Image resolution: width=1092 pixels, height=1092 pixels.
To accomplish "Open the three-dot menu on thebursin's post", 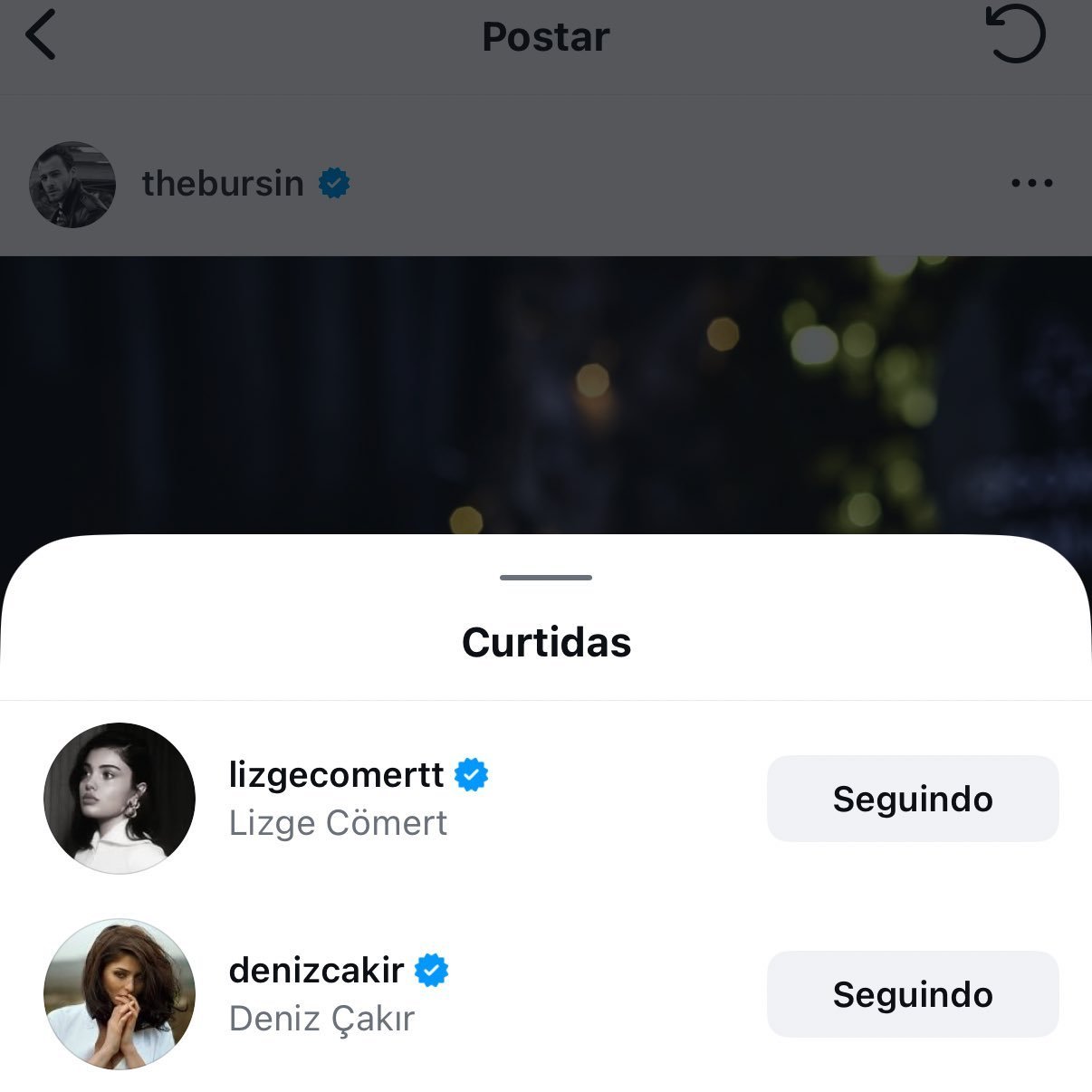I will tap(1031, 183).
